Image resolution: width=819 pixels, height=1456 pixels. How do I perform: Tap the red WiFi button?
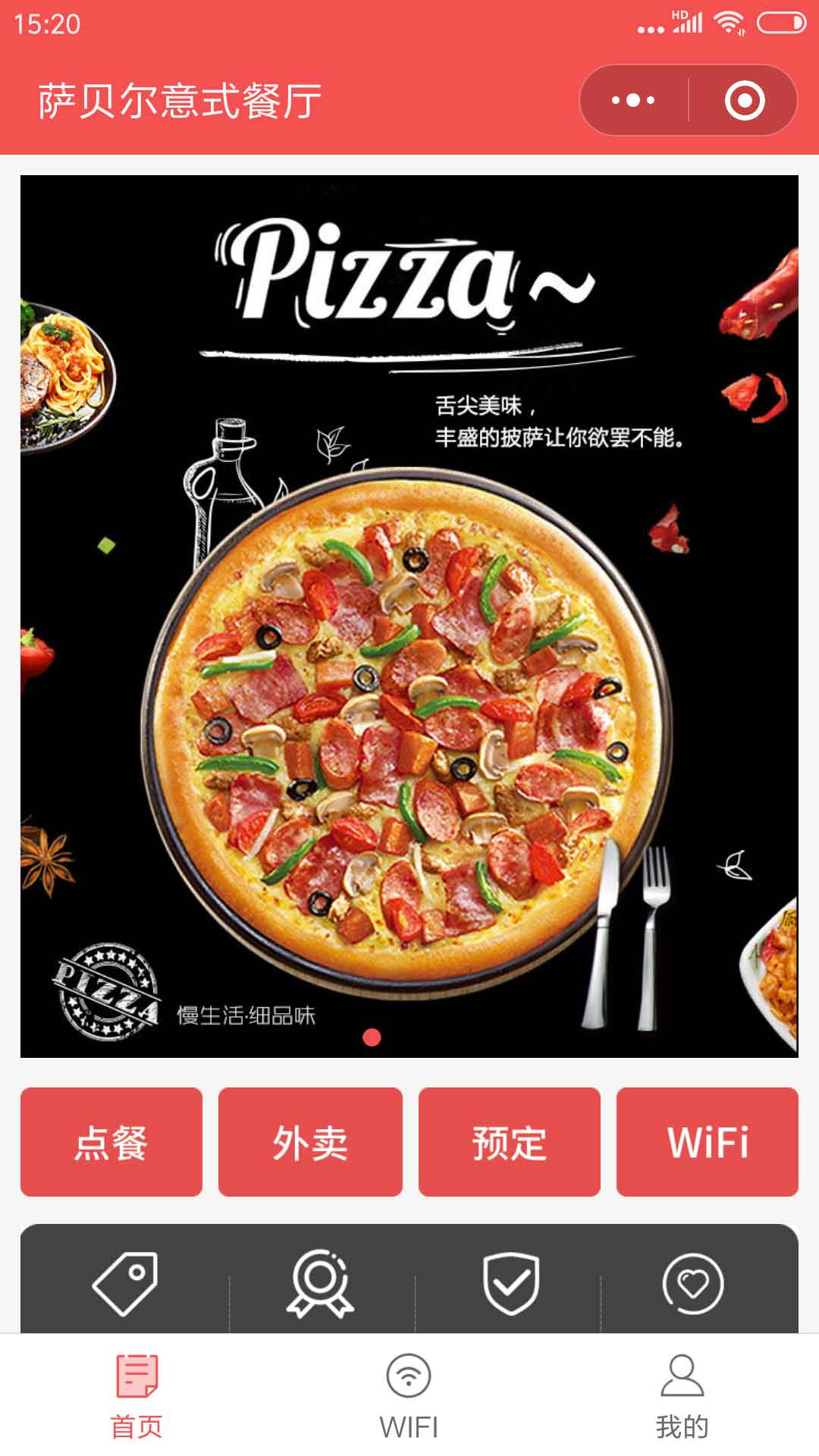coord(708,1142)
